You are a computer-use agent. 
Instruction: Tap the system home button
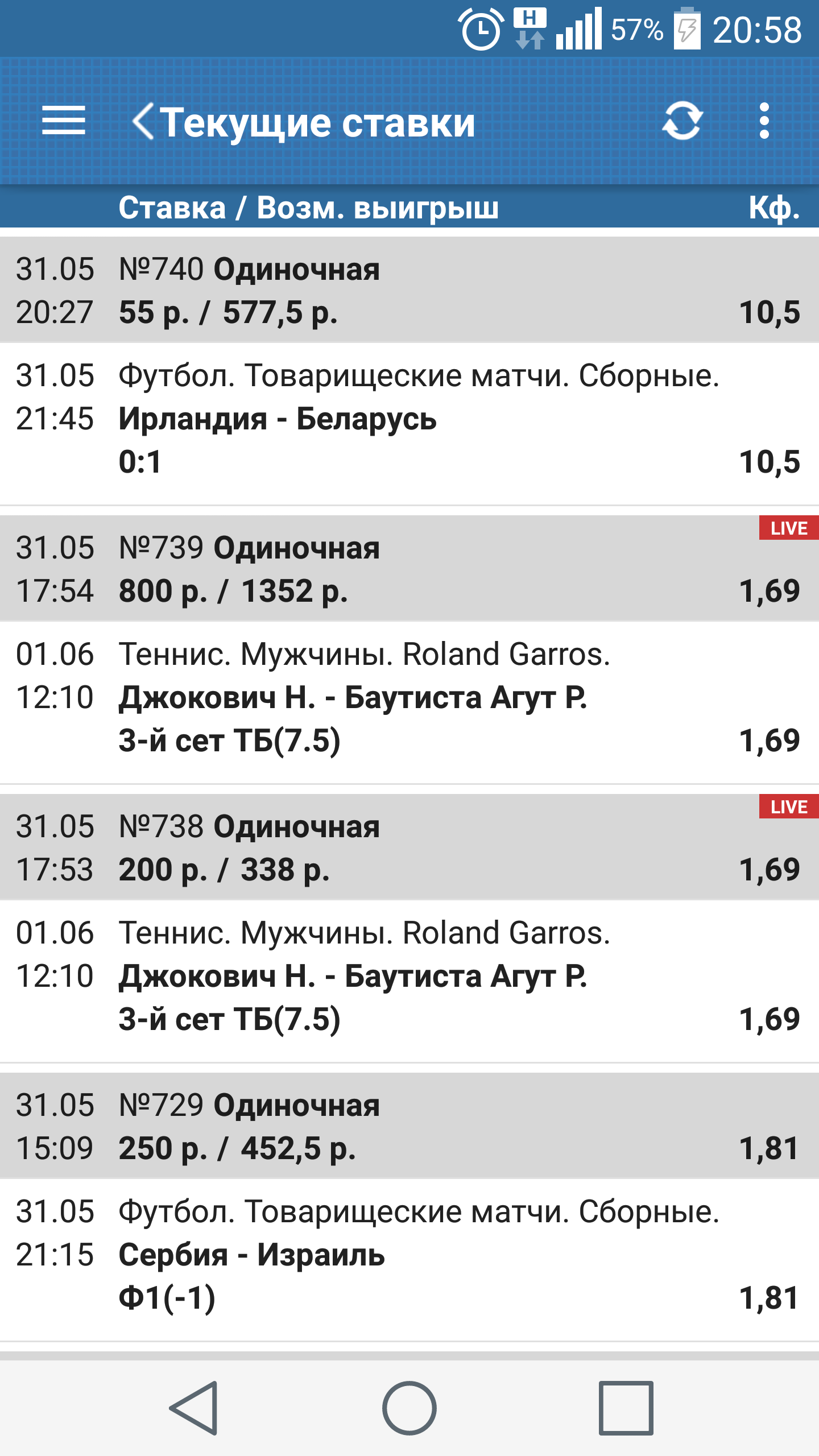[409, 1408]
